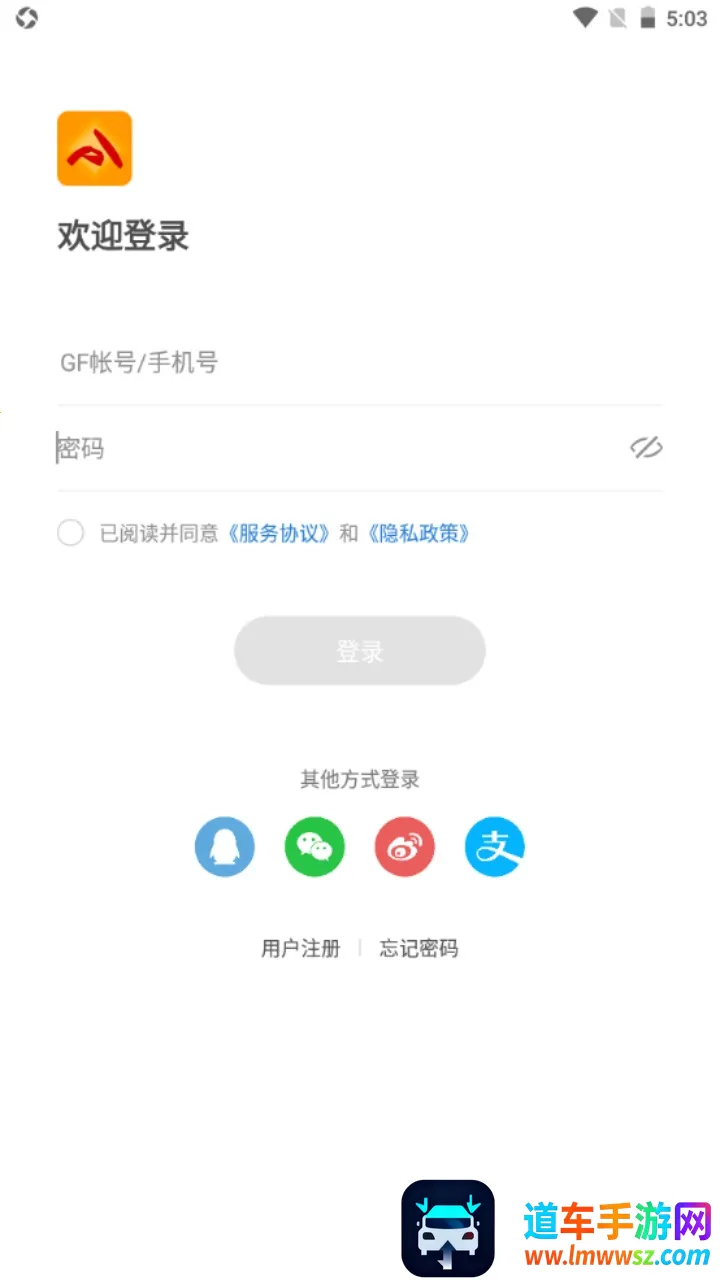Open 用户注册 user registration

301,948
